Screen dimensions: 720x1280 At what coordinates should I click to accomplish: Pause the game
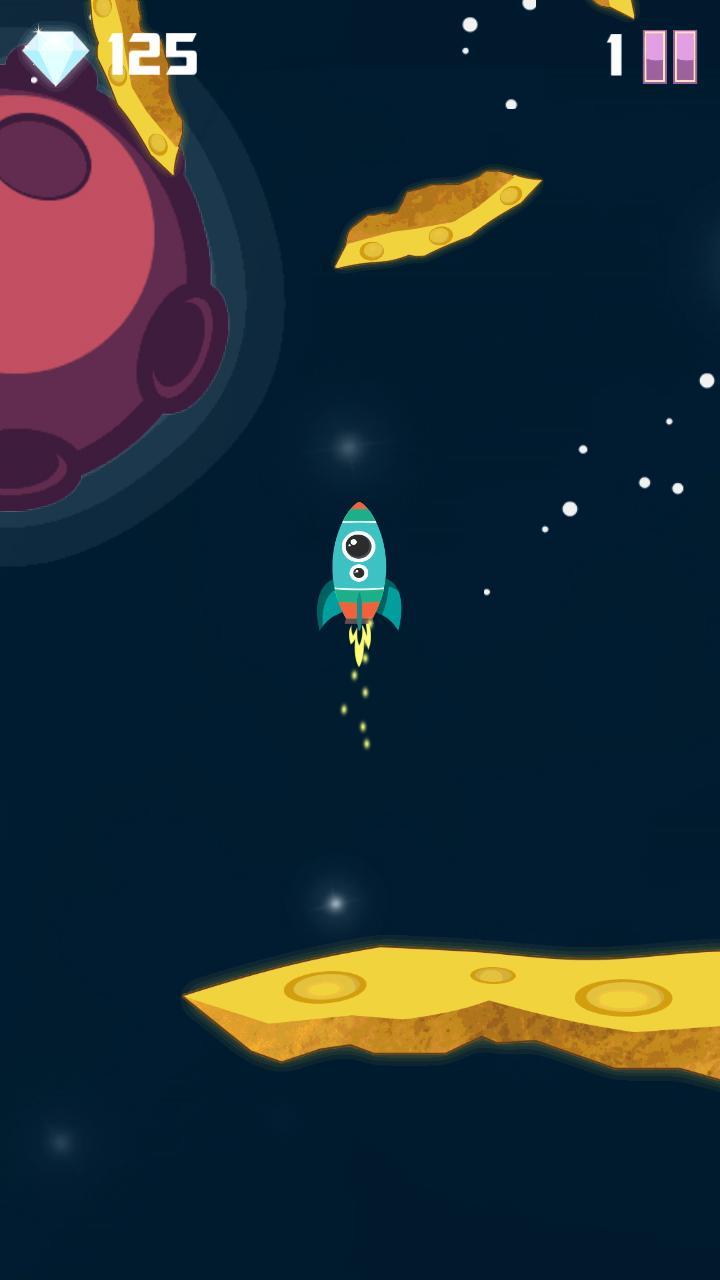669,56
